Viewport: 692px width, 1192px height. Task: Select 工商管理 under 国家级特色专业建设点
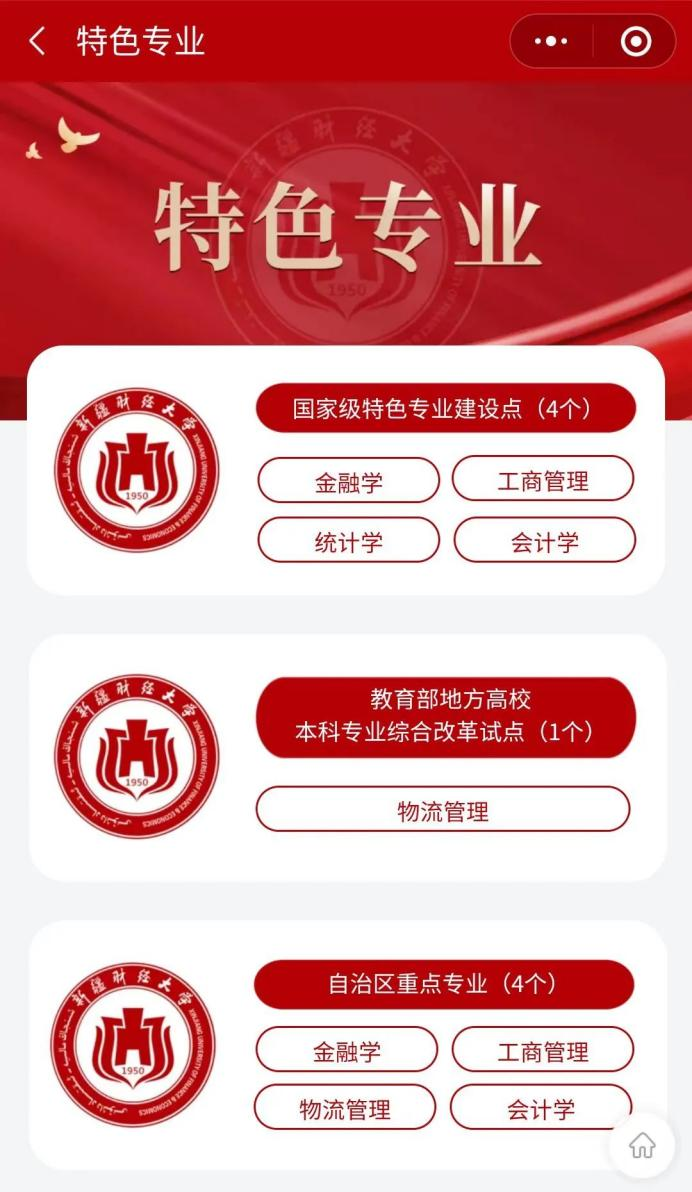(543, 480)
